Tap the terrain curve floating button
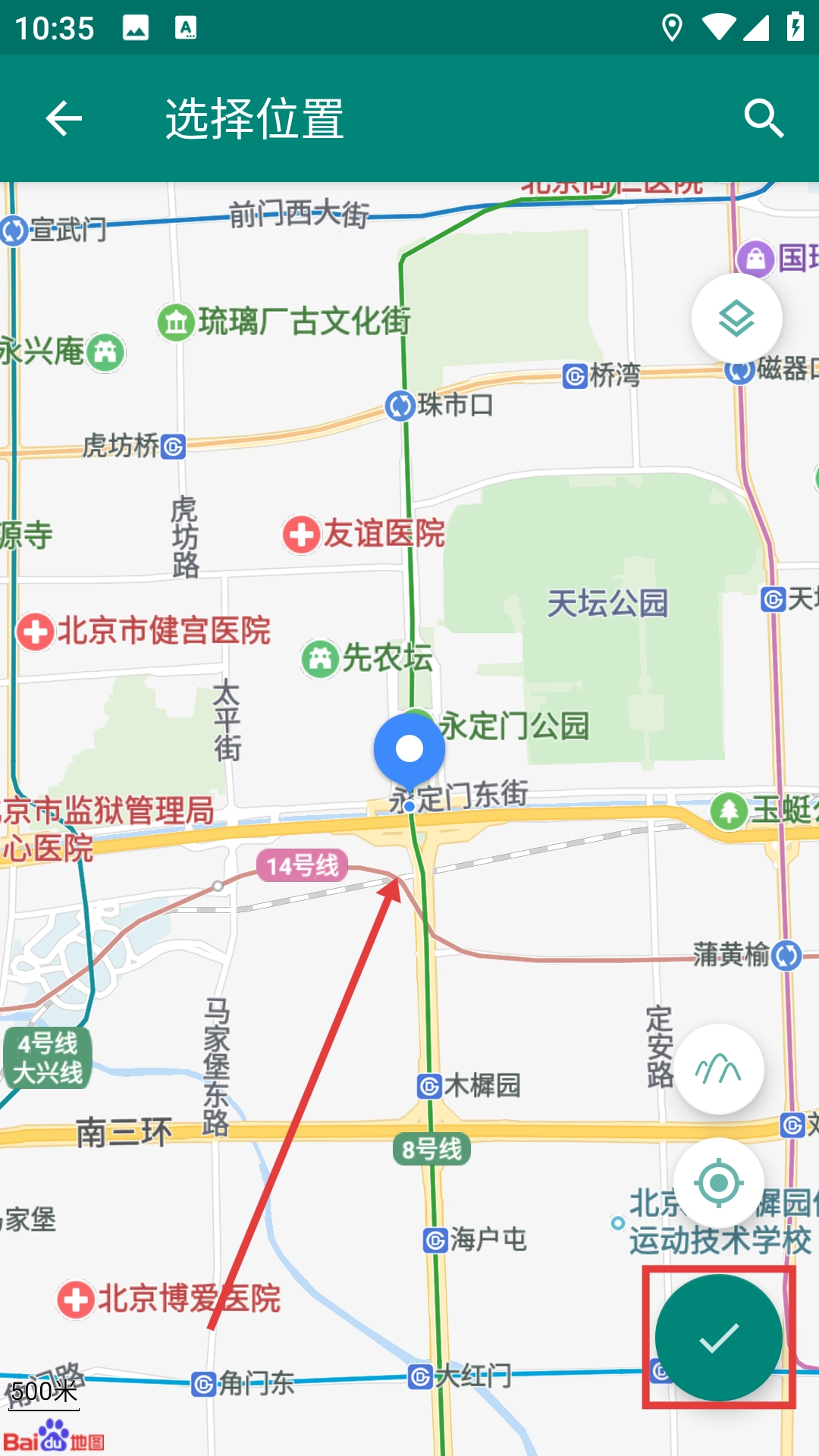Screen dimensions: 819x1456 718,1069
